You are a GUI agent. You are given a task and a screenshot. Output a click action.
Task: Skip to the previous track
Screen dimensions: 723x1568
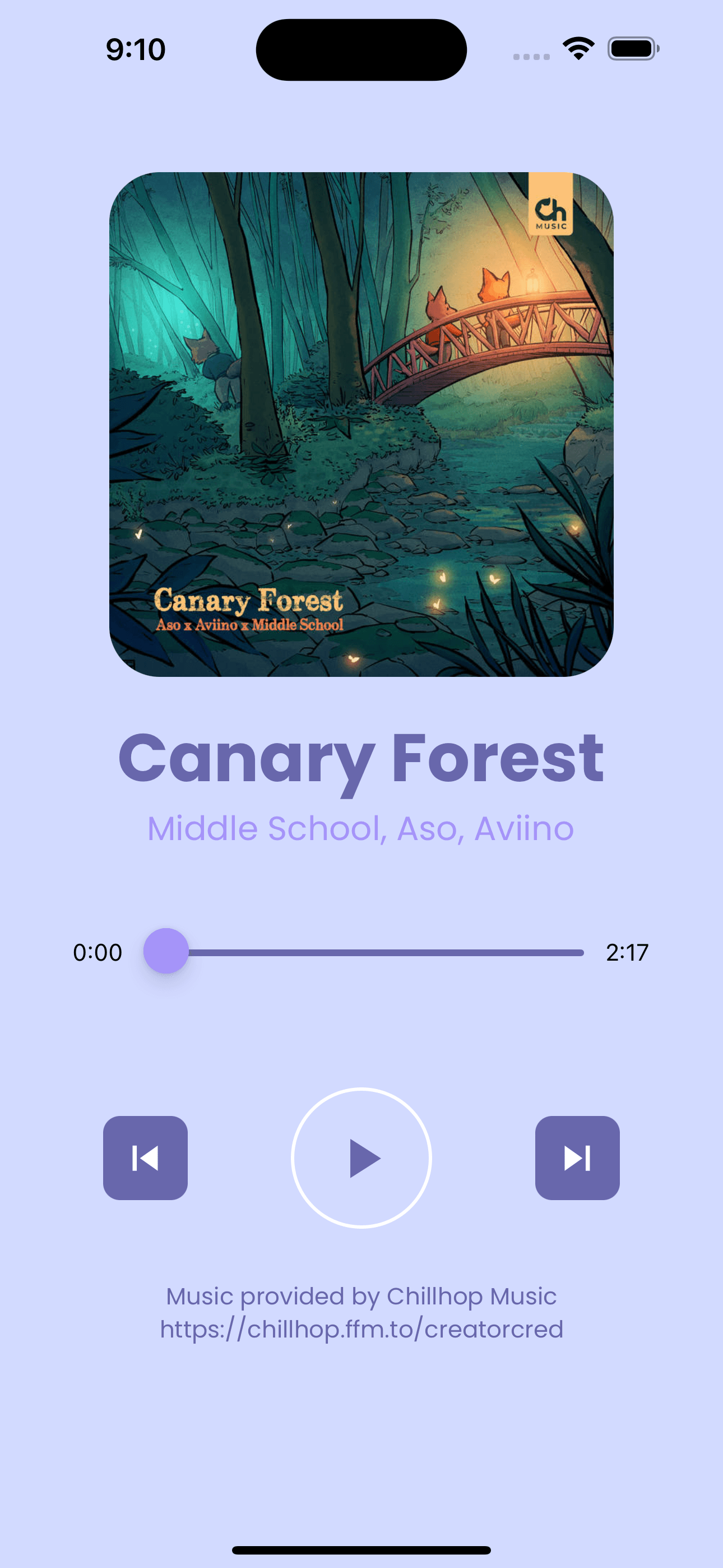(146, 1157)
